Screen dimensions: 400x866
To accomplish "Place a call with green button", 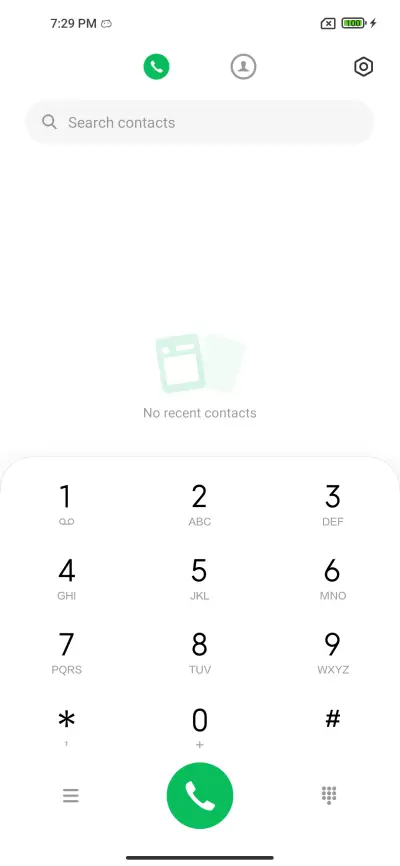I will click(200, 796).
